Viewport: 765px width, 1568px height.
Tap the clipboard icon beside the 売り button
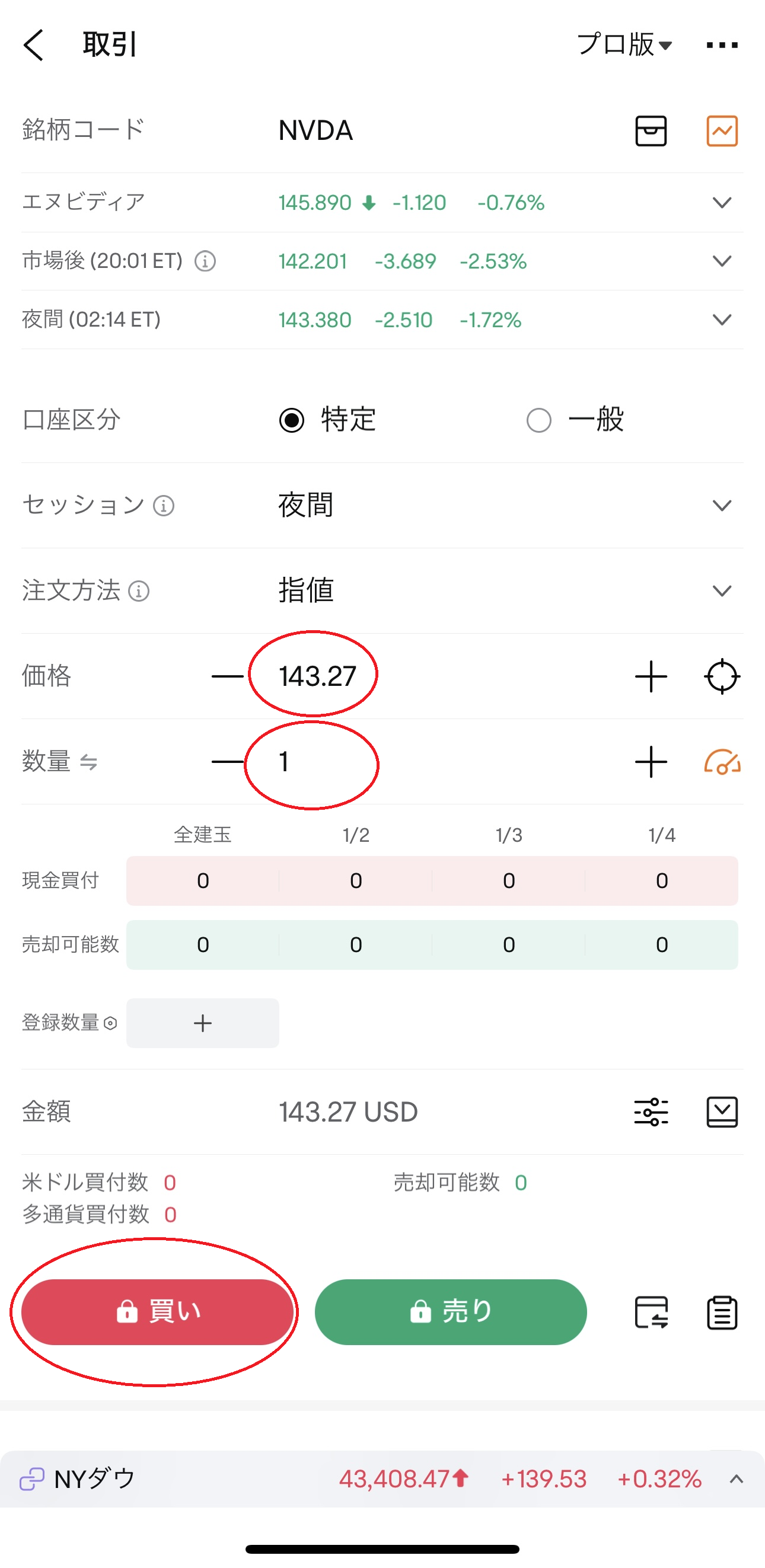pyautogui.click(x=722, y=1312)
